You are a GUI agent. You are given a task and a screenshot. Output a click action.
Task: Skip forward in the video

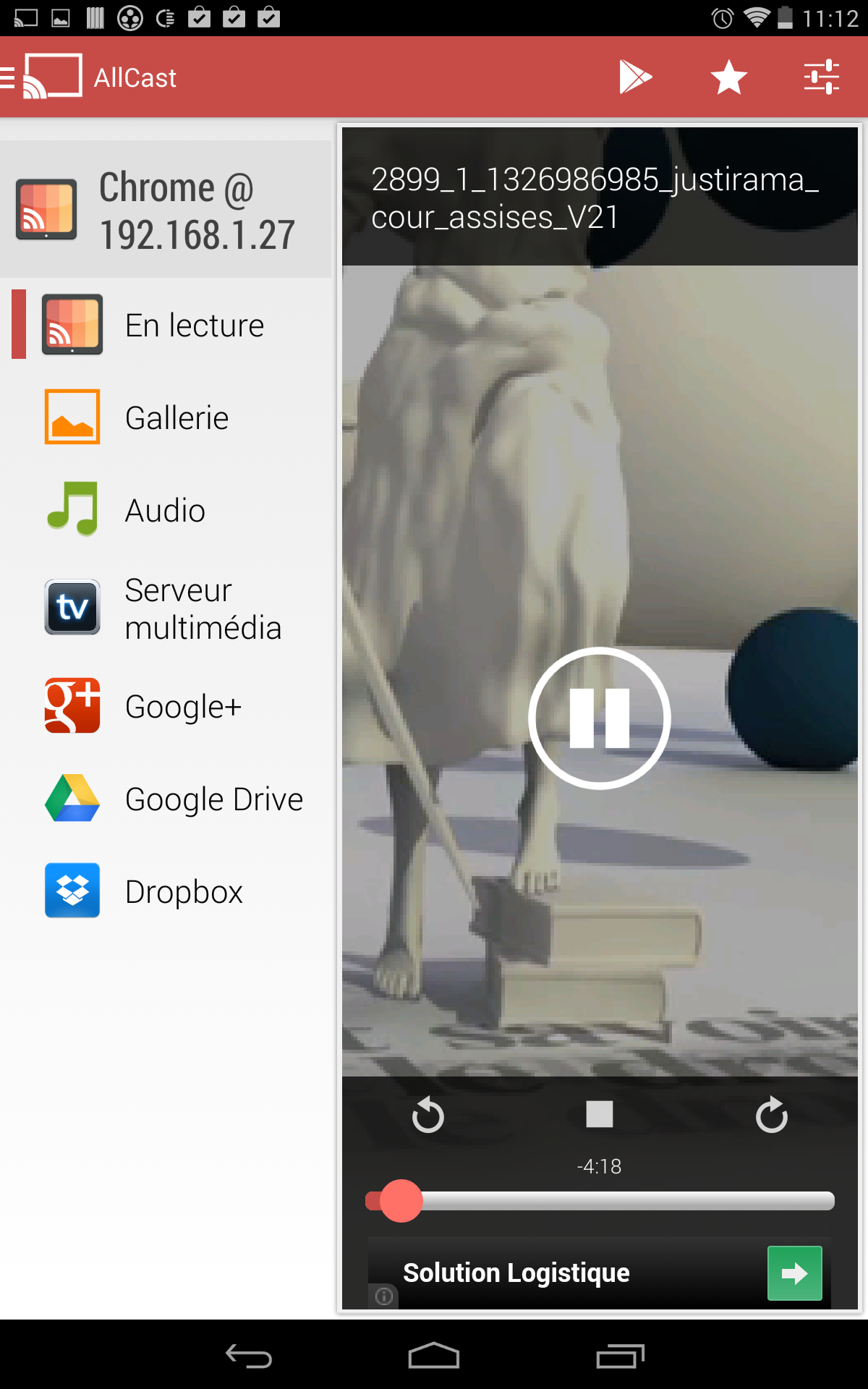tap(772, 1114)
